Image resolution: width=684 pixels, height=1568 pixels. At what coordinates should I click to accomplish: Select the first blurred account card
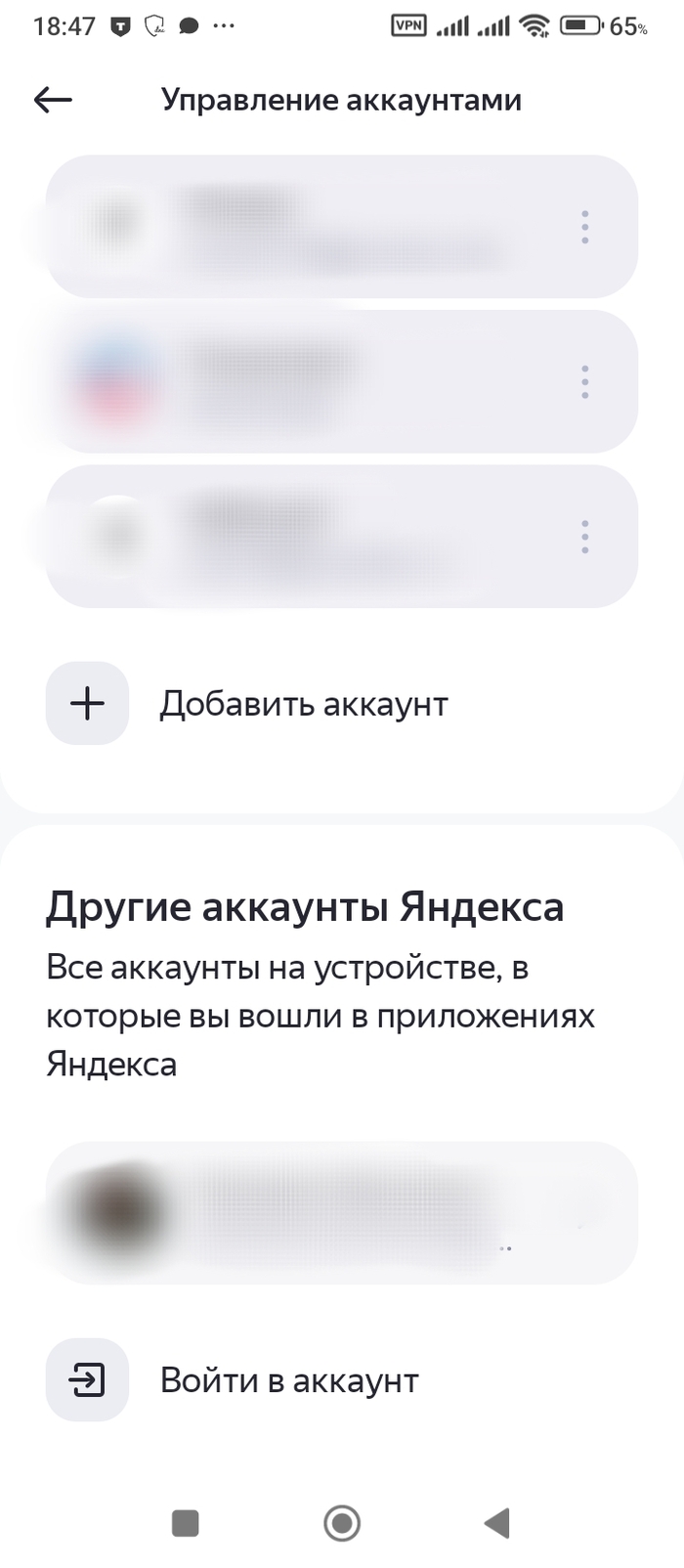313,227
